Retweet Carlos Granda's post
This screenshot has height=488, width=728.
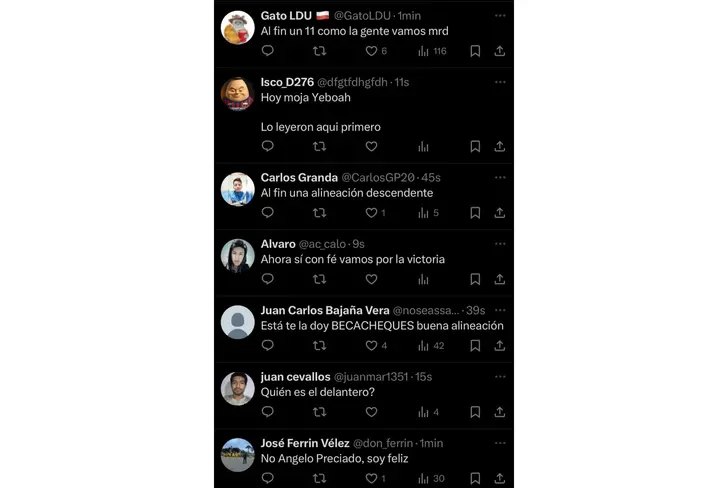(x=319, y=213)
